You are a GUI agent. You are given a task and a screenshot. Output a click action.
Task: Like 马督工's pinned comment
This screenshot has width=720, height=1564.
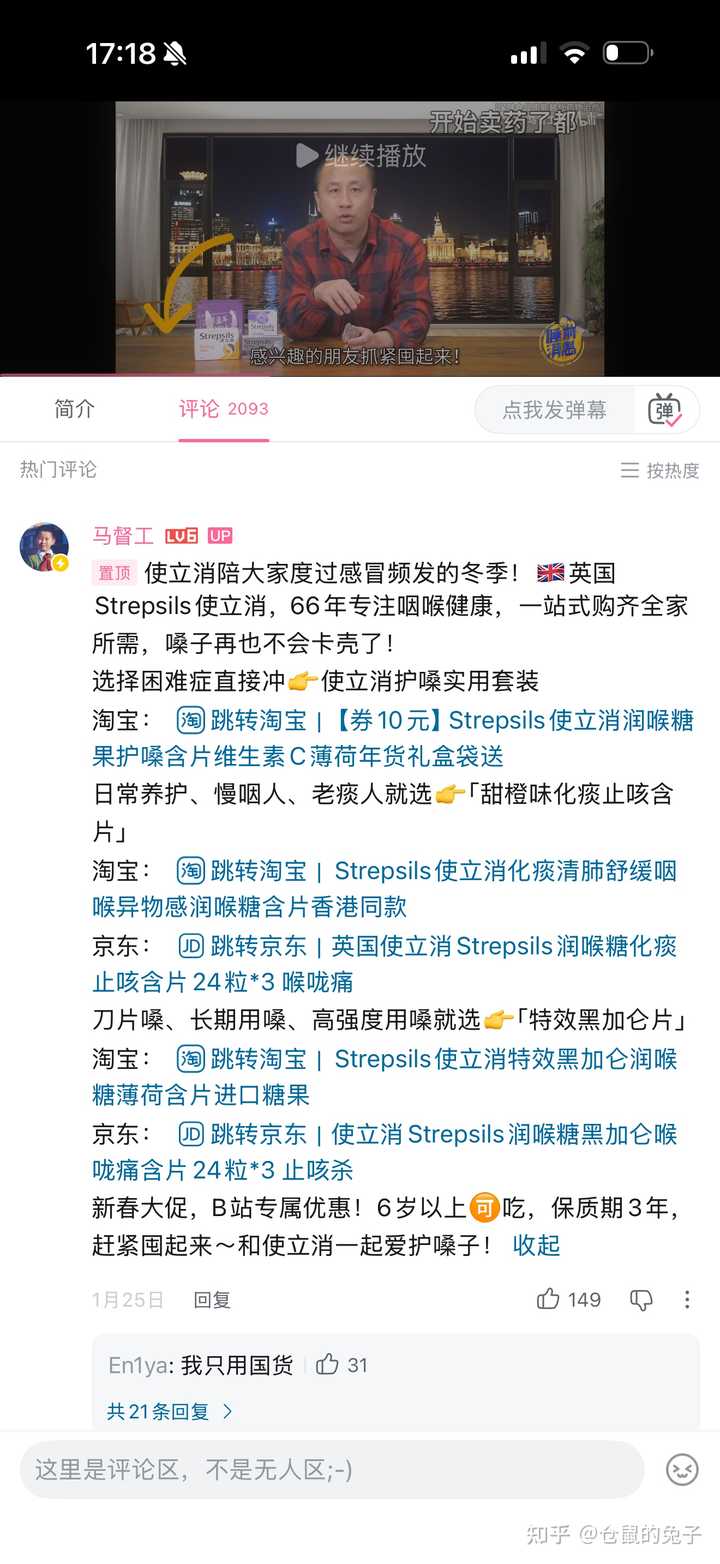point(549,1299)
